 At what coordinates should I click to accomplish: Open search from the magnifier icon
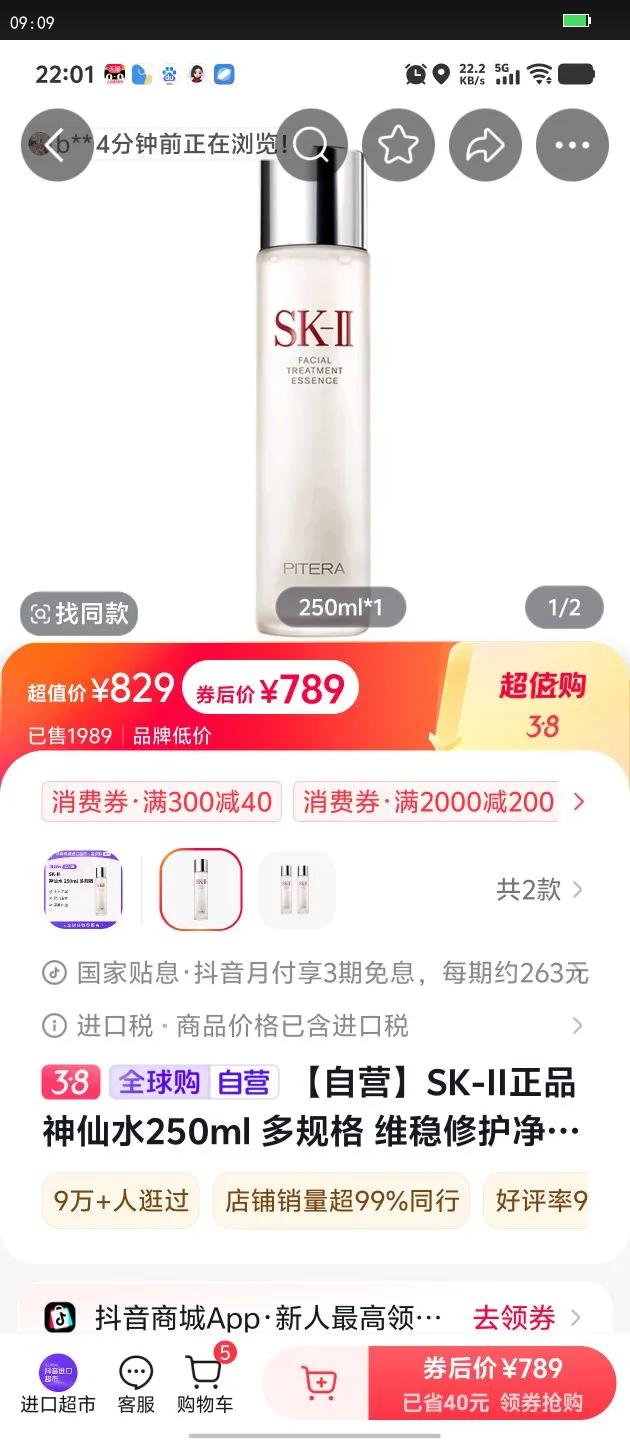tap(311, 145)
